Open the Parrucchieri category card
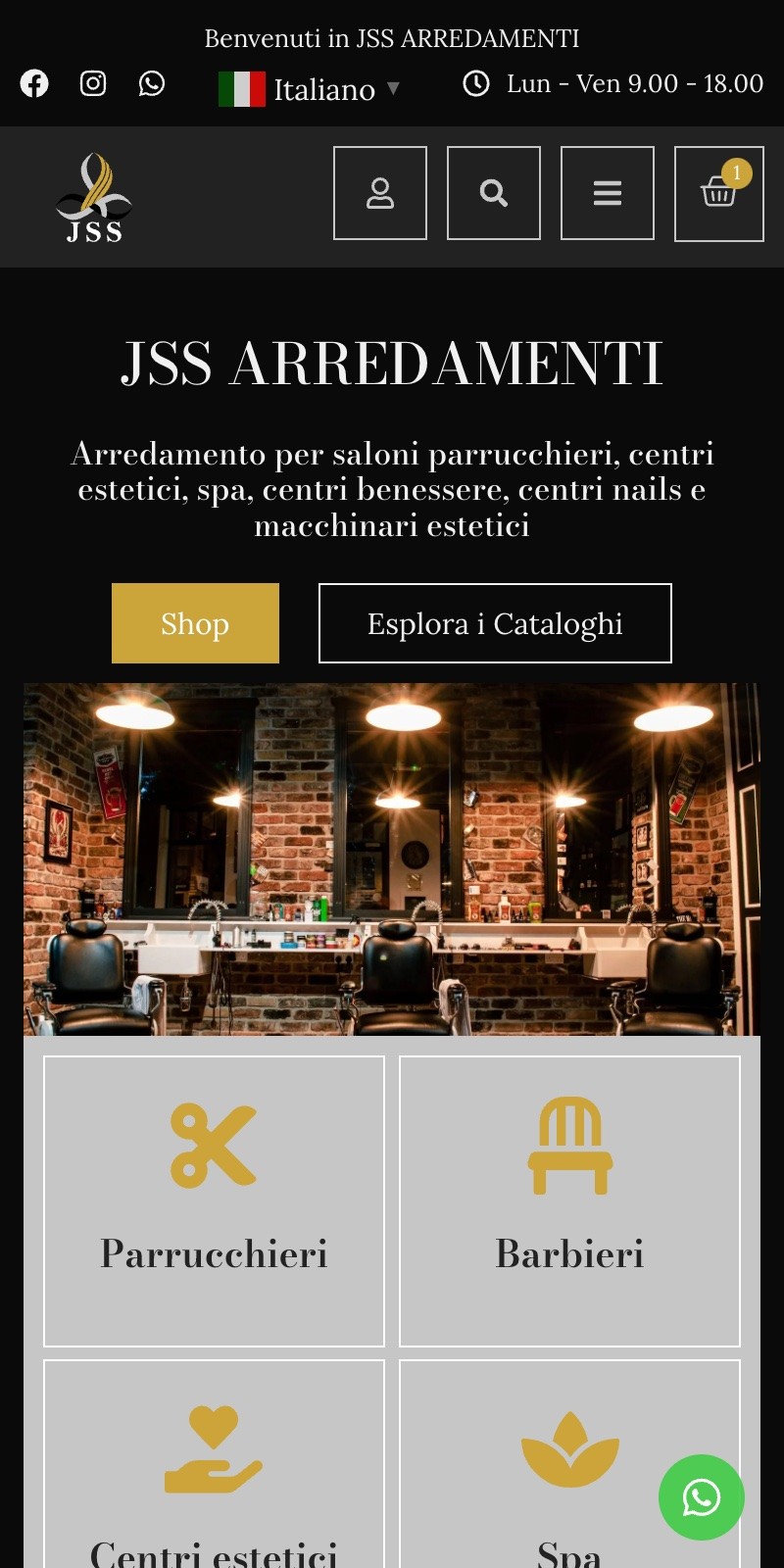 [214, 1201]
